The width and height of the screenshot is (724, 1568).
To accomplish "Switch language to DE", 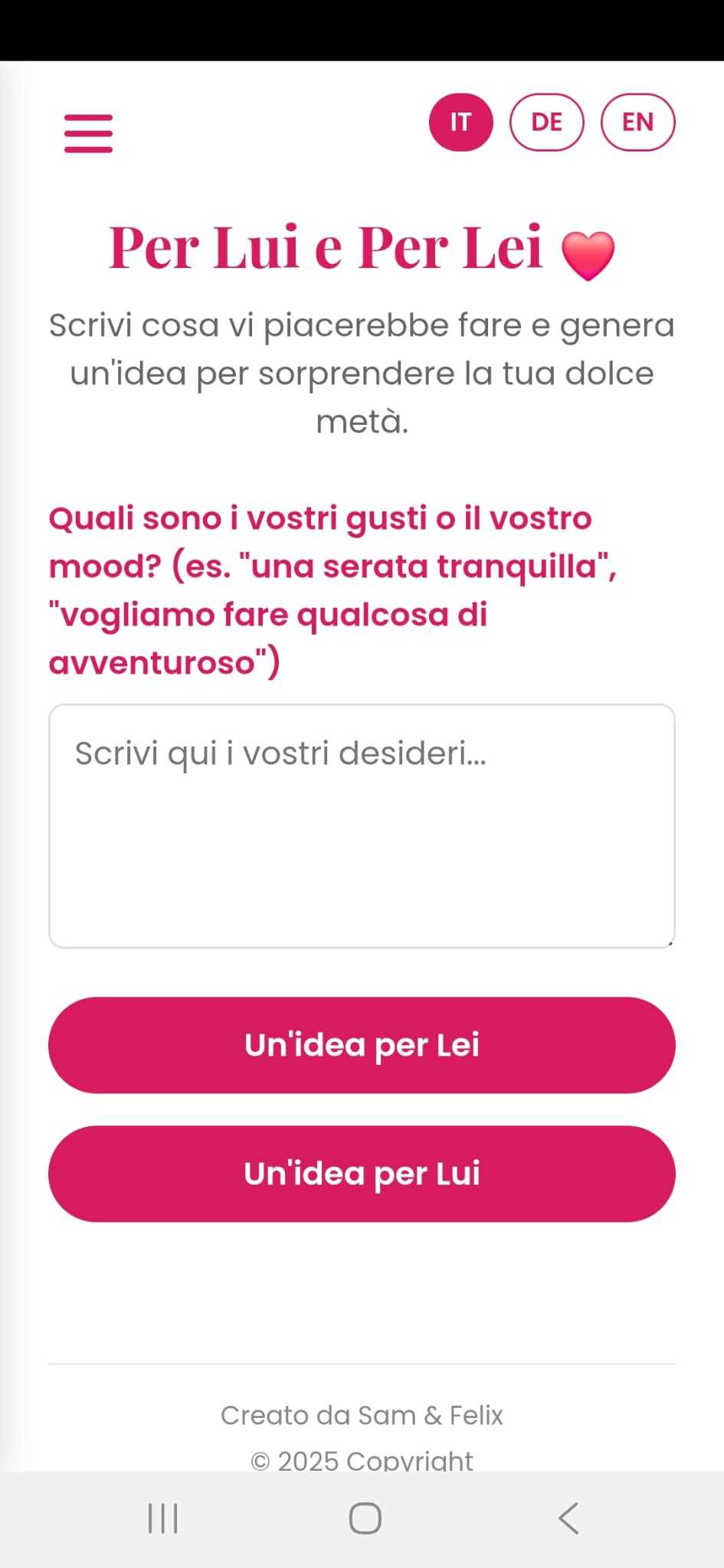I will pos(546,122).
